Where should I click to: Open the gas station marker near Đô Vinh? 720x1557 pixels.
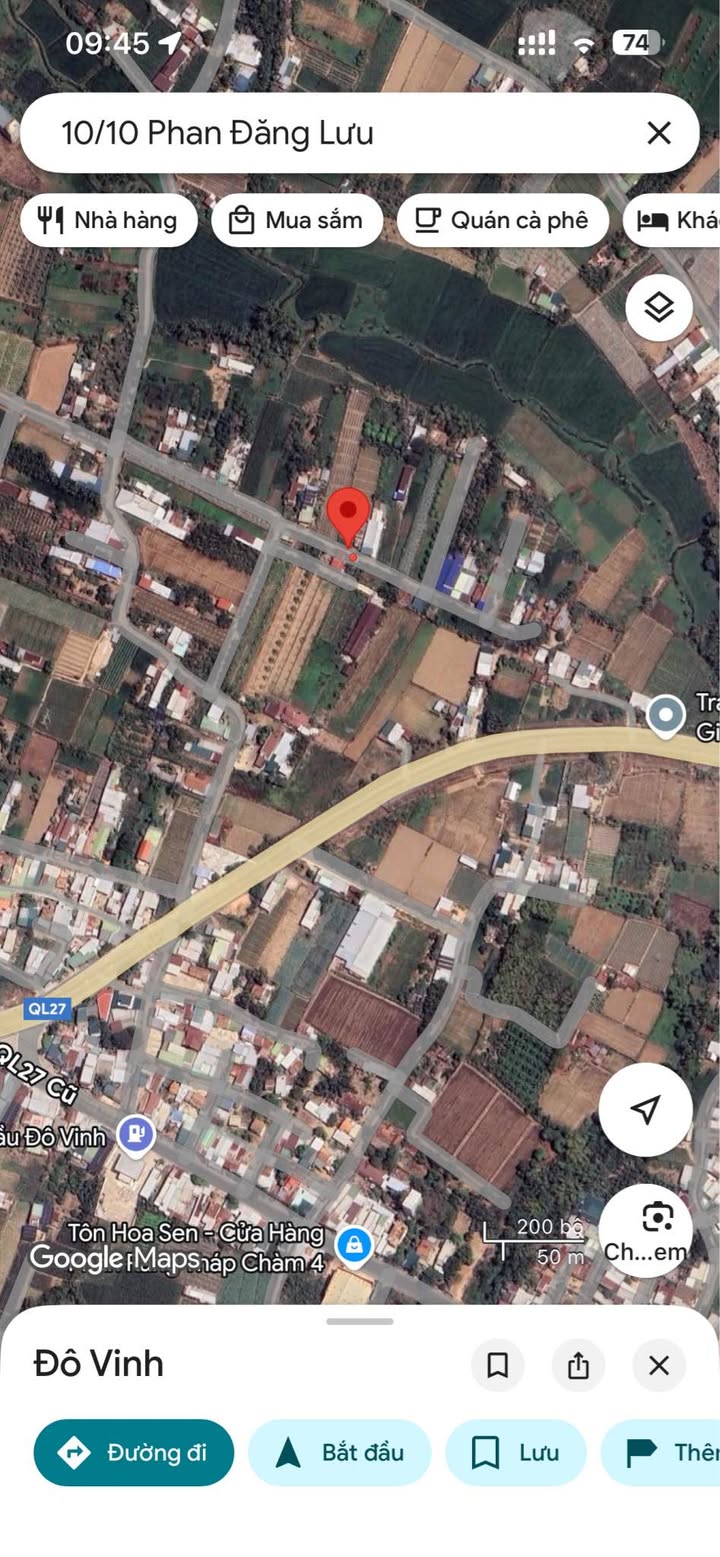[x=135, y=1135]
